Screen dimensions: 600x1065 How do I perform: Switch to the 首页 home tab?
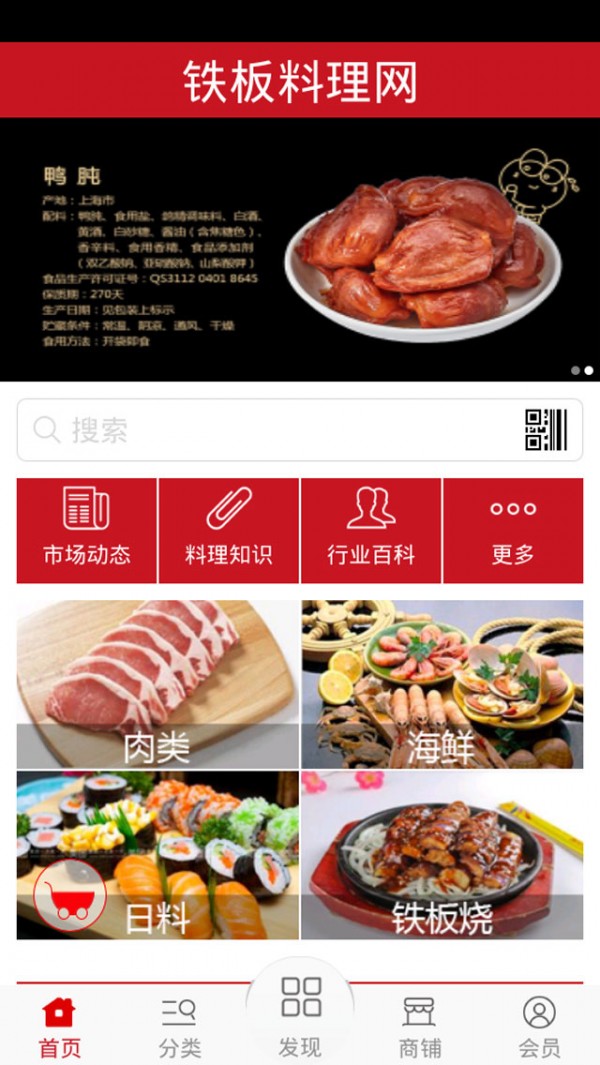click(60, 1026)
